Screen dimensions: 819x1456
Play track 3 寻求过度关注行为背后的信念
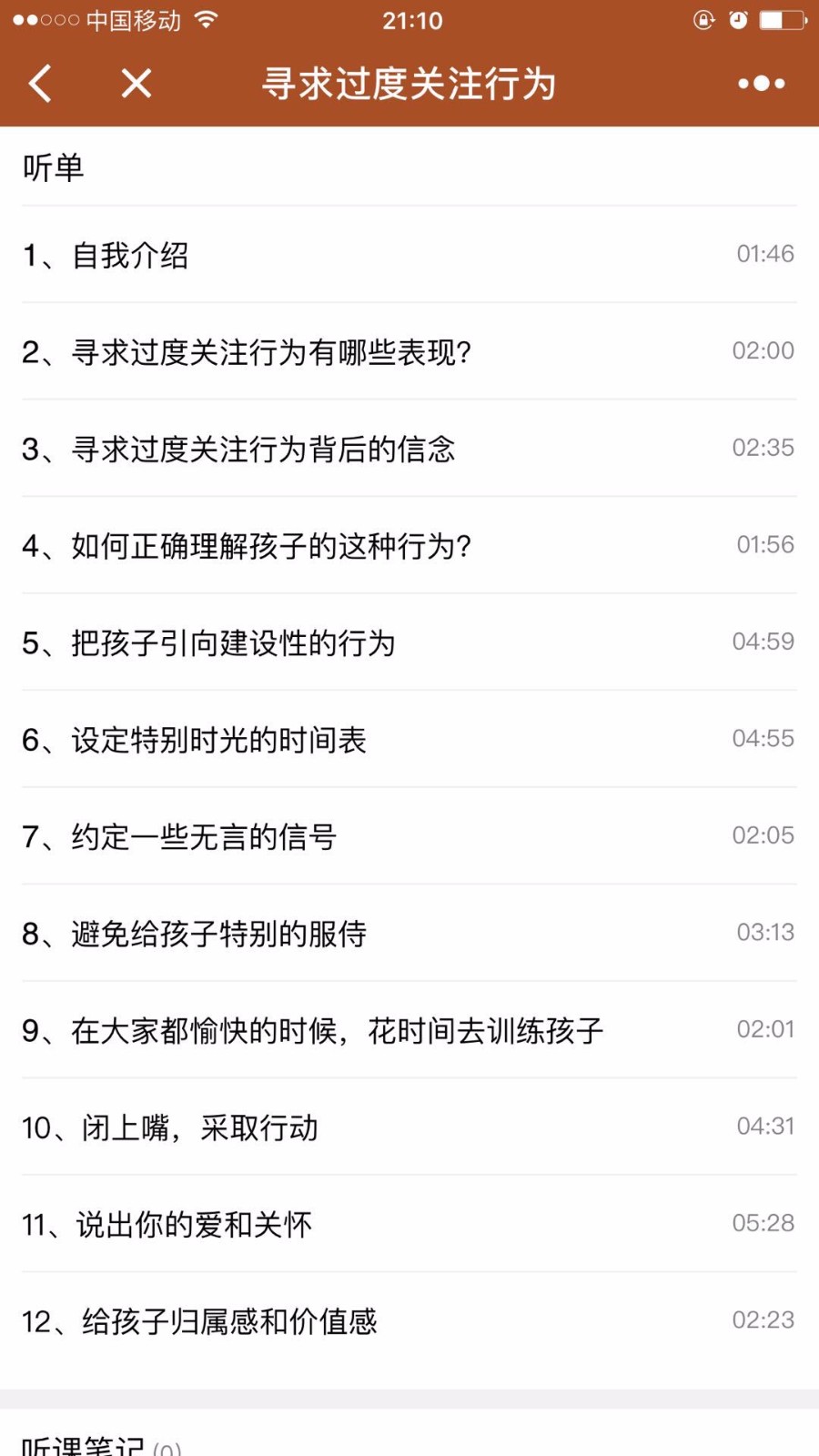tap(409, 449)
